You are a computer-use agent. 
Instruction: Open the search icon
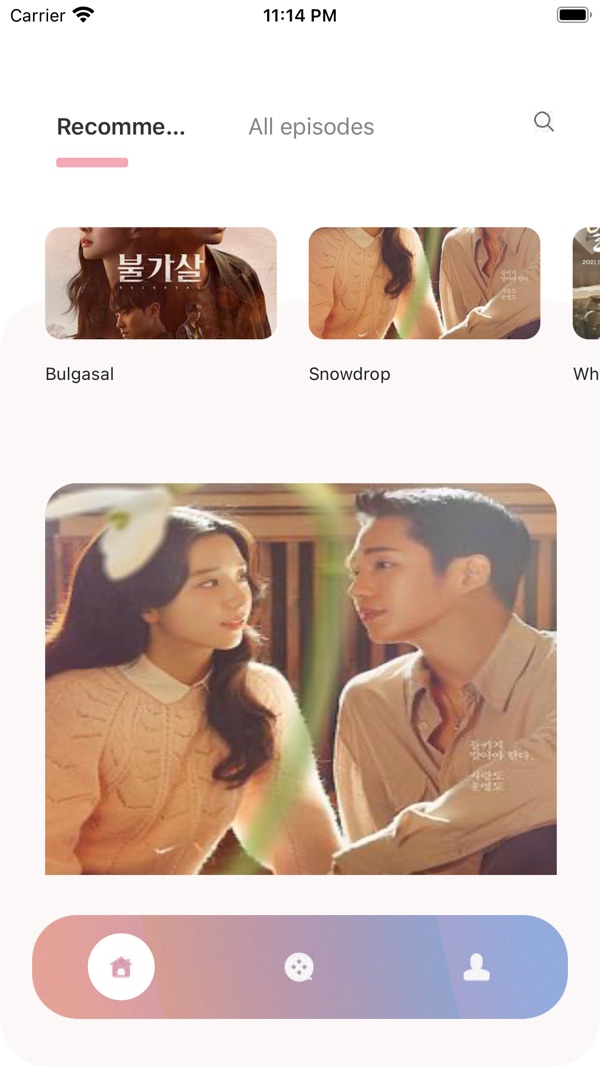tap(543, 122)
